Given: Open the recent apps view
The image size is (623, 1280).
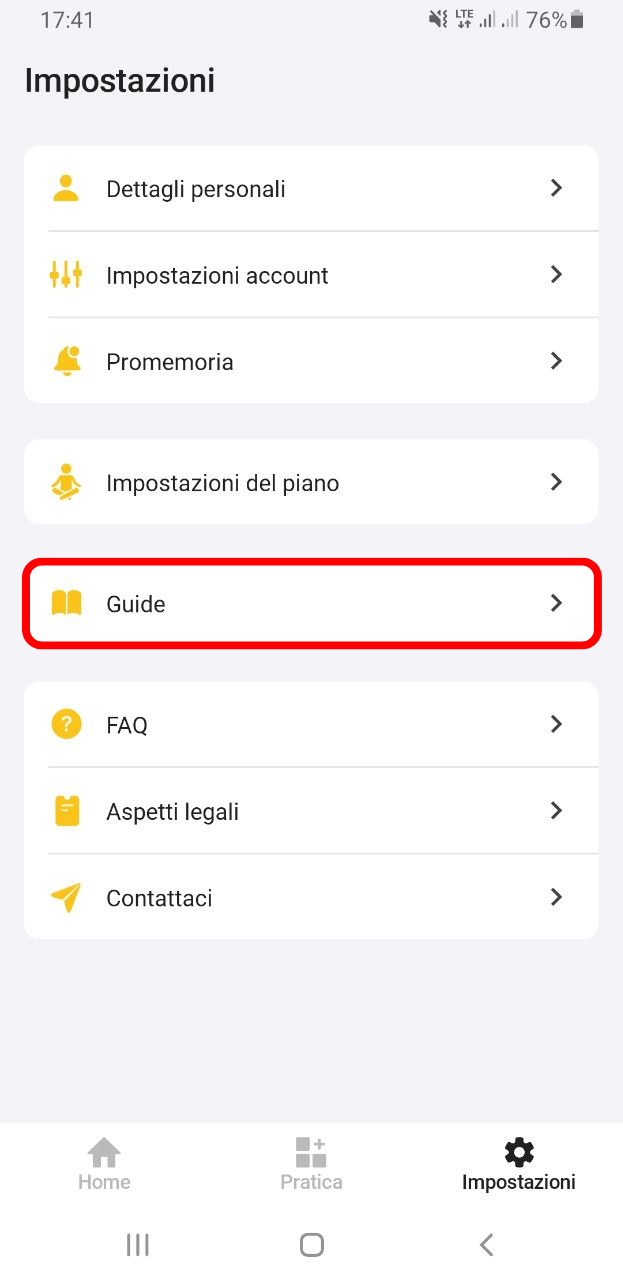Looking at the screenshot, I should (138, 1244).
